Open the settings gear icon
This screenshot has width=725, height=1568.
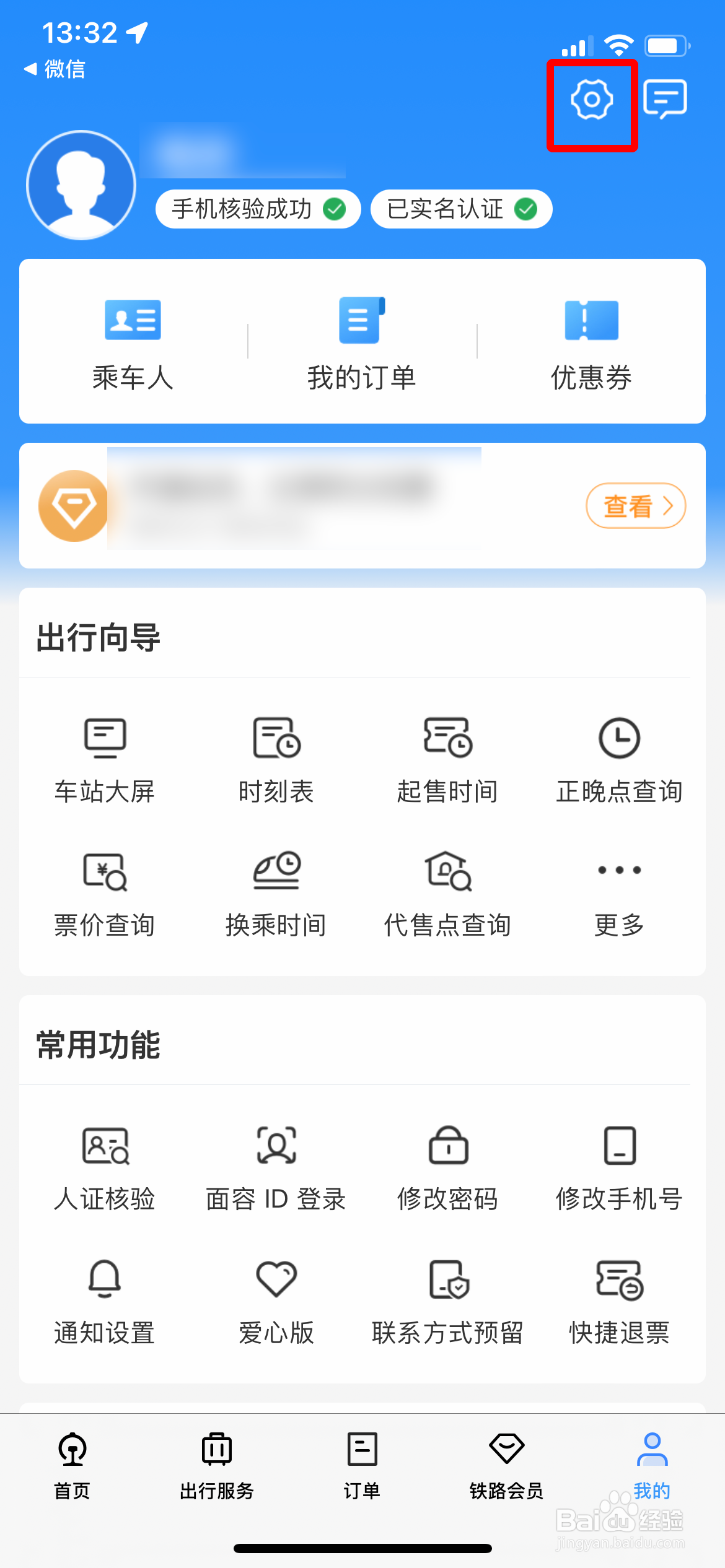[592, 99]
